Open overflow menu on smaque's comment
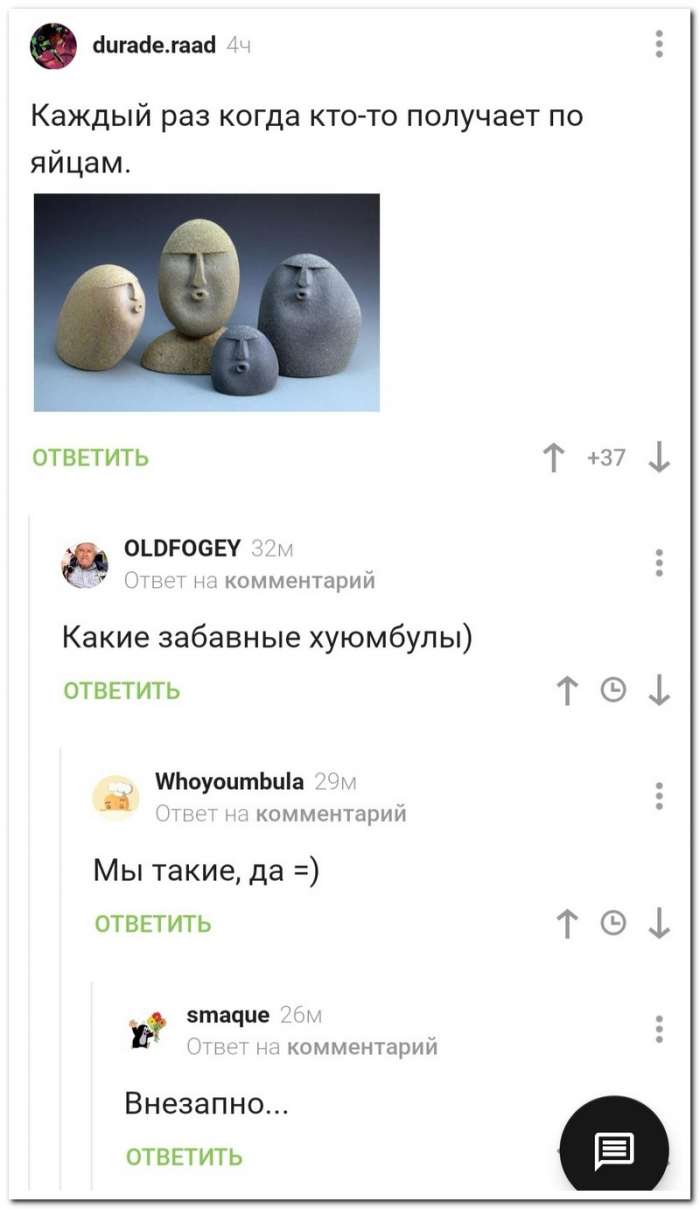The image size is (700, 1209). click(x=659, y=1029)
